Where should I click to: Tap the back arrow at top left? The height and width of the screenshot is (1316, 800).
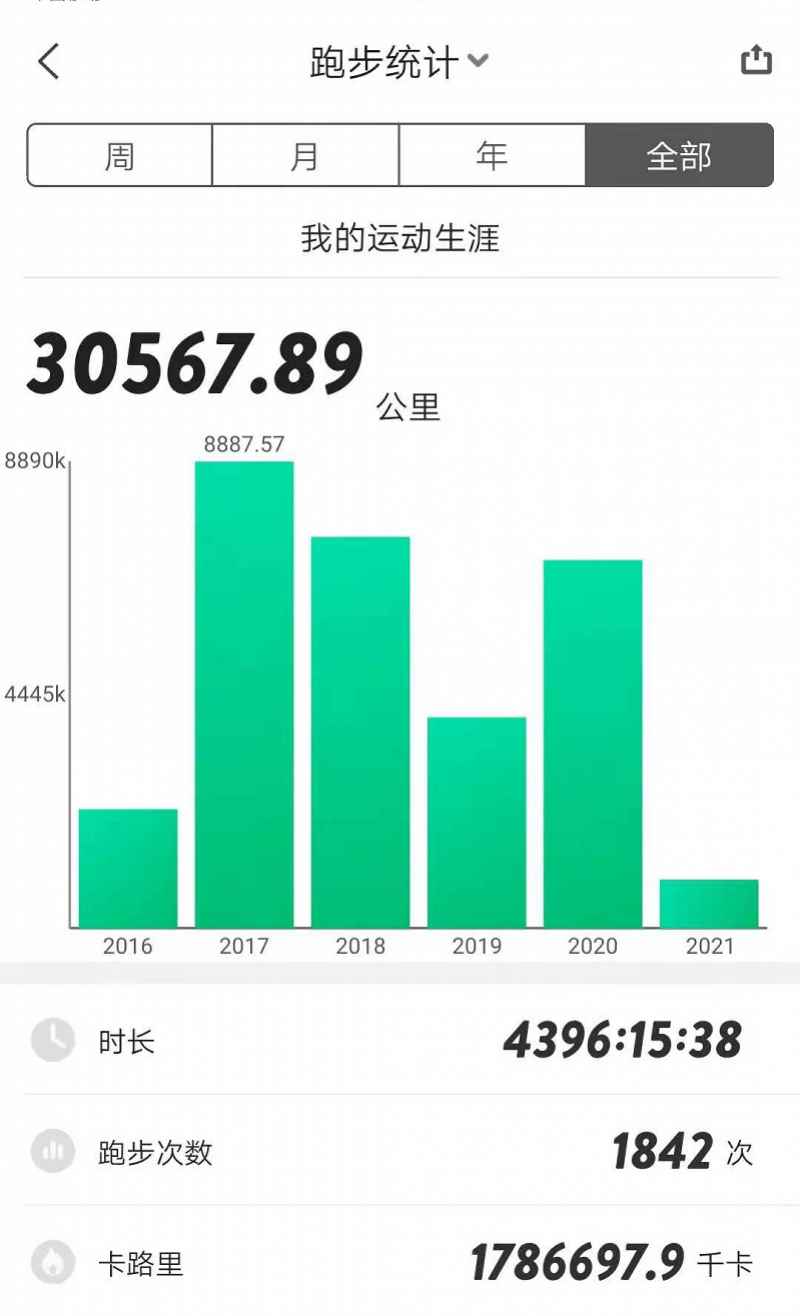[48, 60]
